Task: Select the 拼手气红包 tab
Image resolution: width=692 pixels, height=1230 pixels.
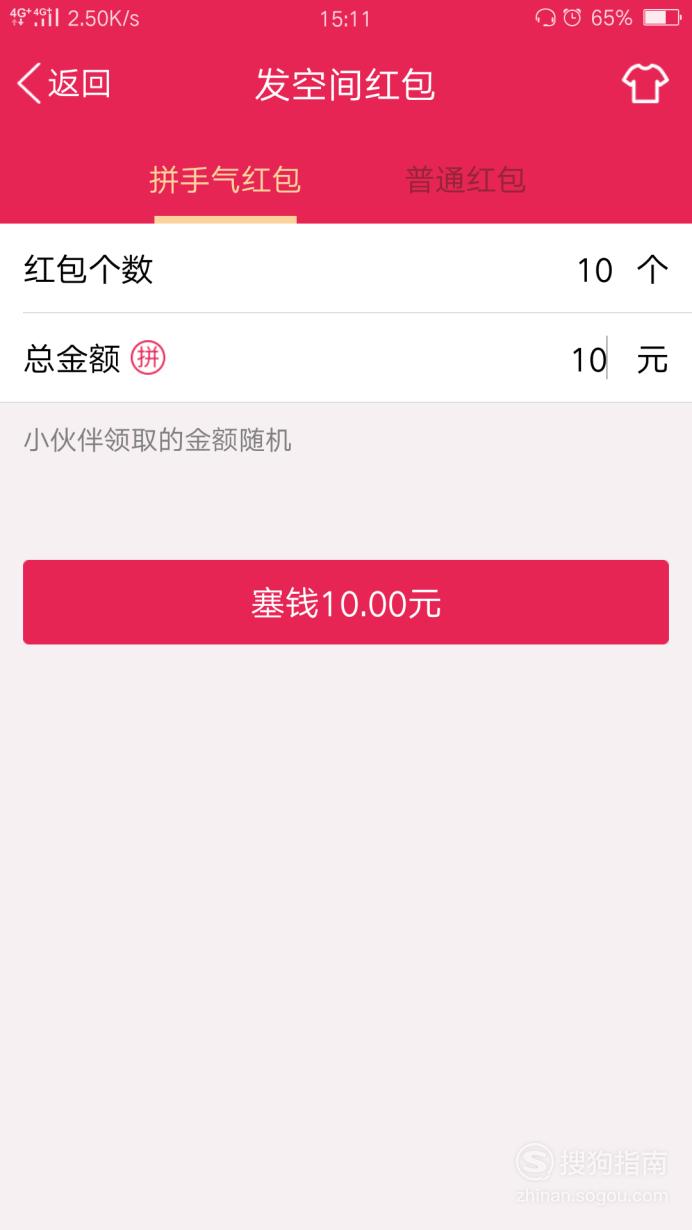Action: pyautogui.click(x=225, y=180)
